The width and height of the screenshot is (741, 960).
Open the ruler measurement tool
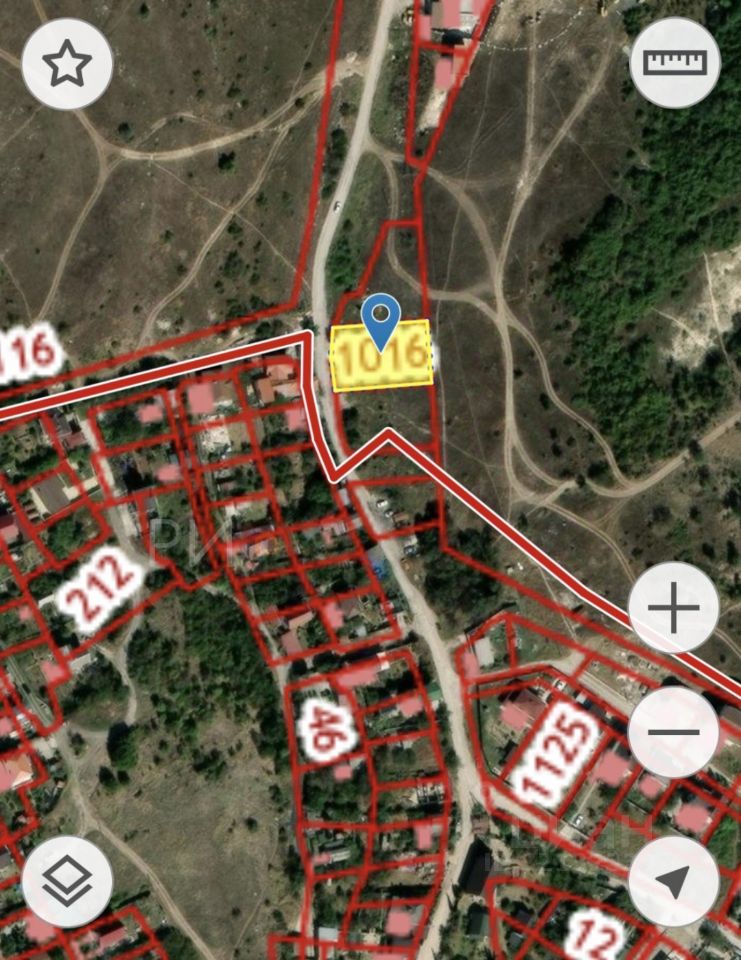(x=675, y=63)
